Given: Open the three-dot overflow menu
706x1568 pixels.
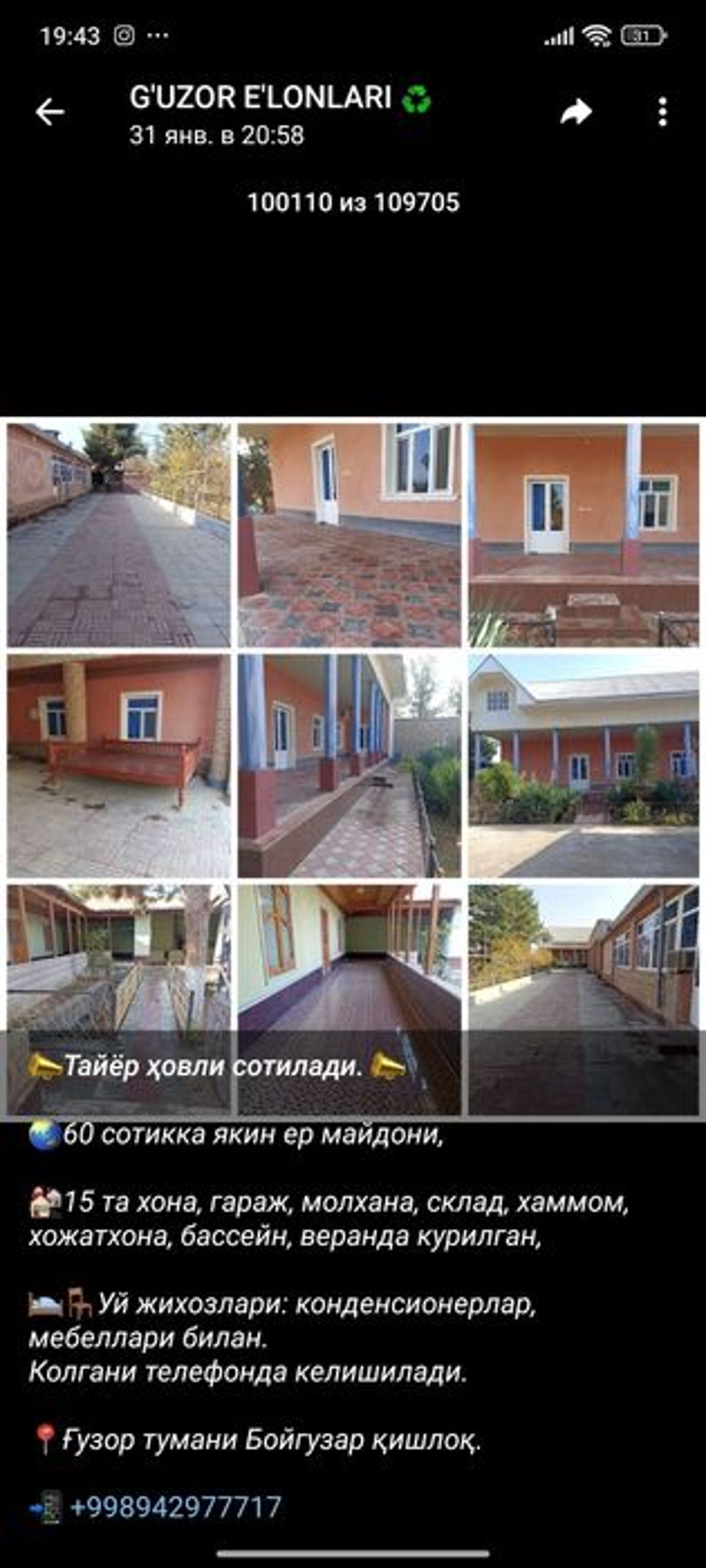Looking at the screenshot, I should point(662,112).
